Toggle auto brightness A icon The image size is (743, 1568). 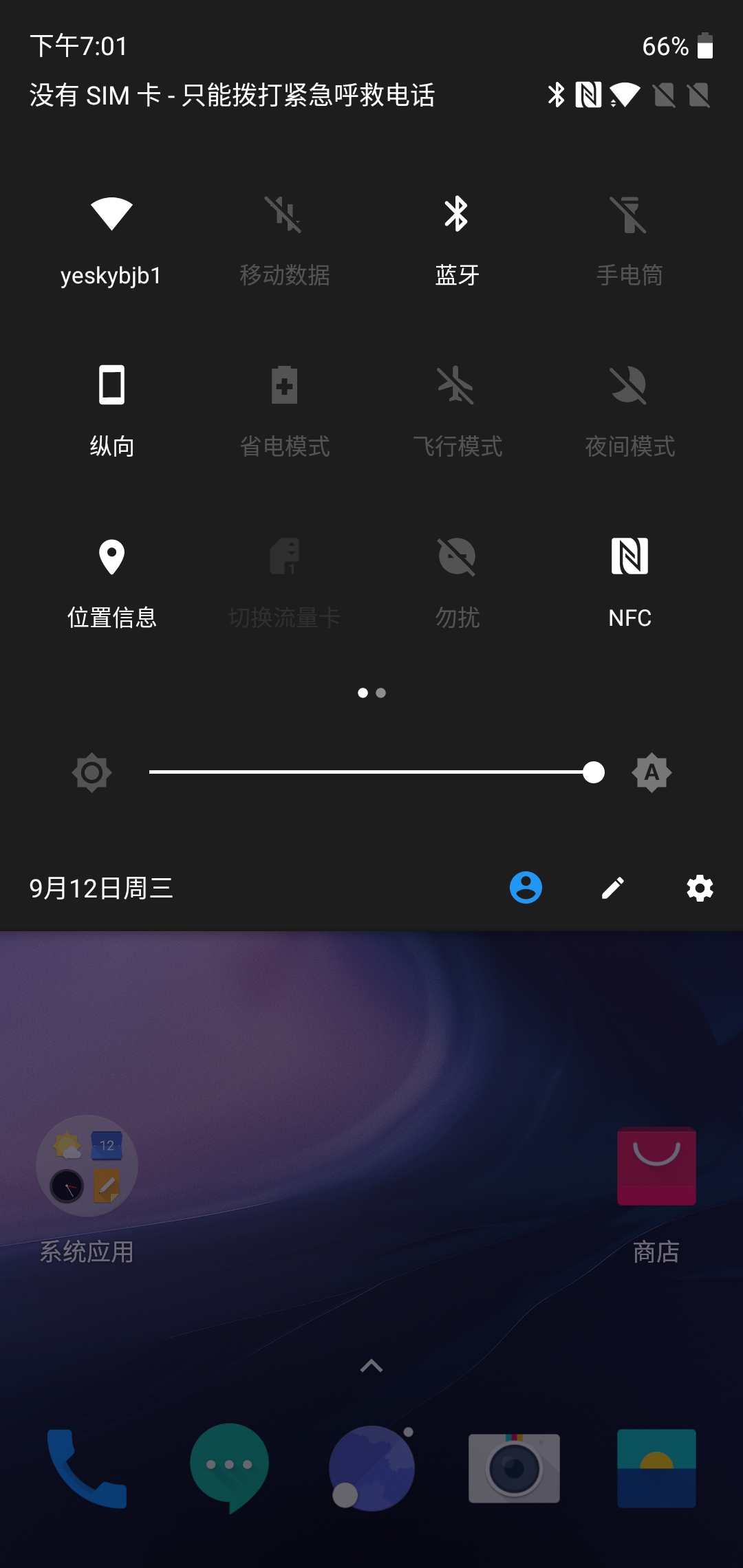(652, 772)
